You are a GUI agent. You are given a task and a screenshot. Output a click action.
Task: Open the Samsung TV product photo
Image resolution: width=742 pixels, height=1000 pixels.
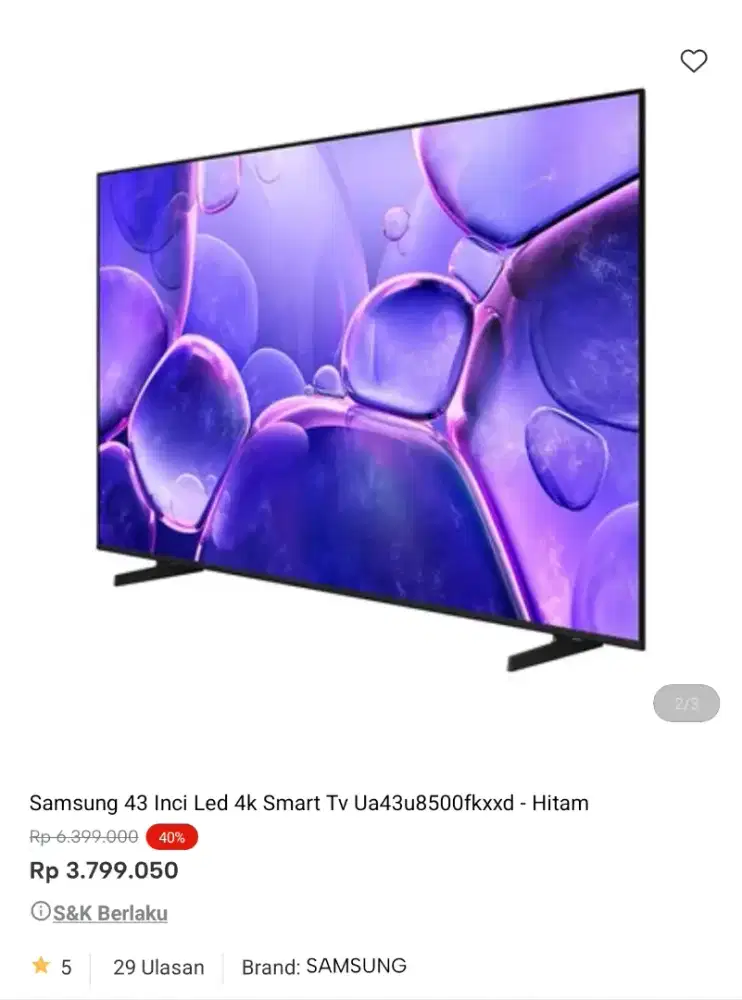click(x=371, y=380)
